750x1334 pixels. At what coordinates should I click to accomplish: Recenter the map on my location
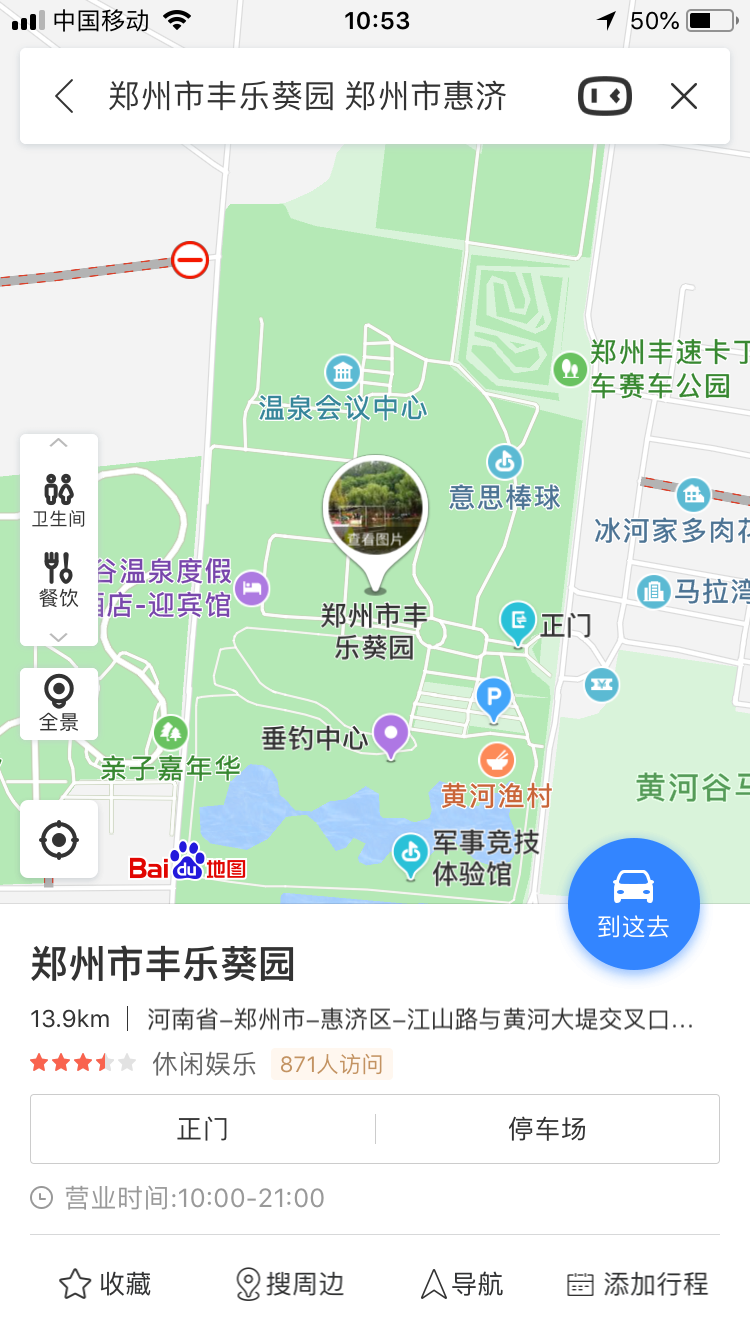click(58, 840)
